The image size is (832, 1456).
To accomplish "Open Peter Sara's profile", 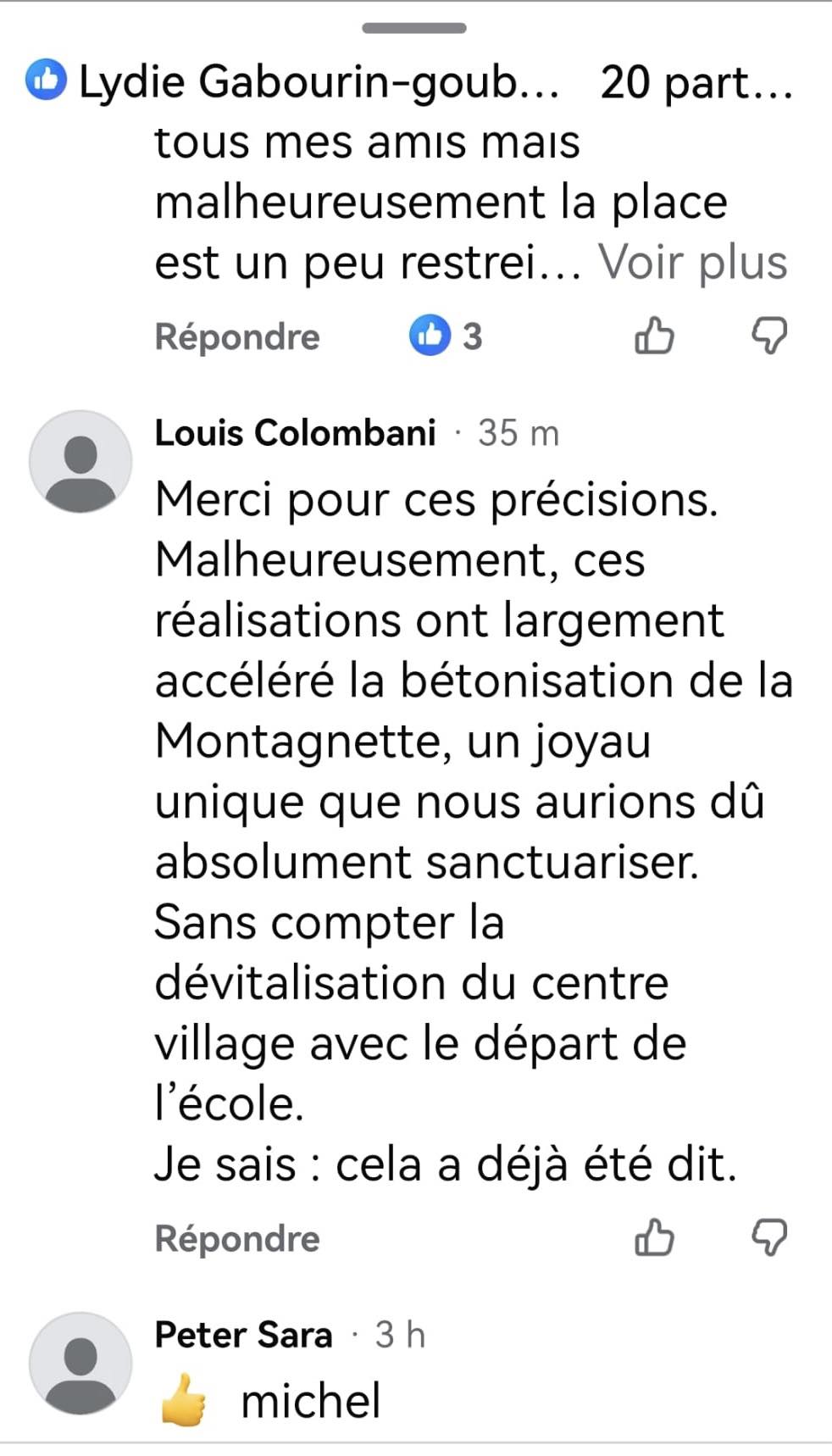I will (243, 1335).
